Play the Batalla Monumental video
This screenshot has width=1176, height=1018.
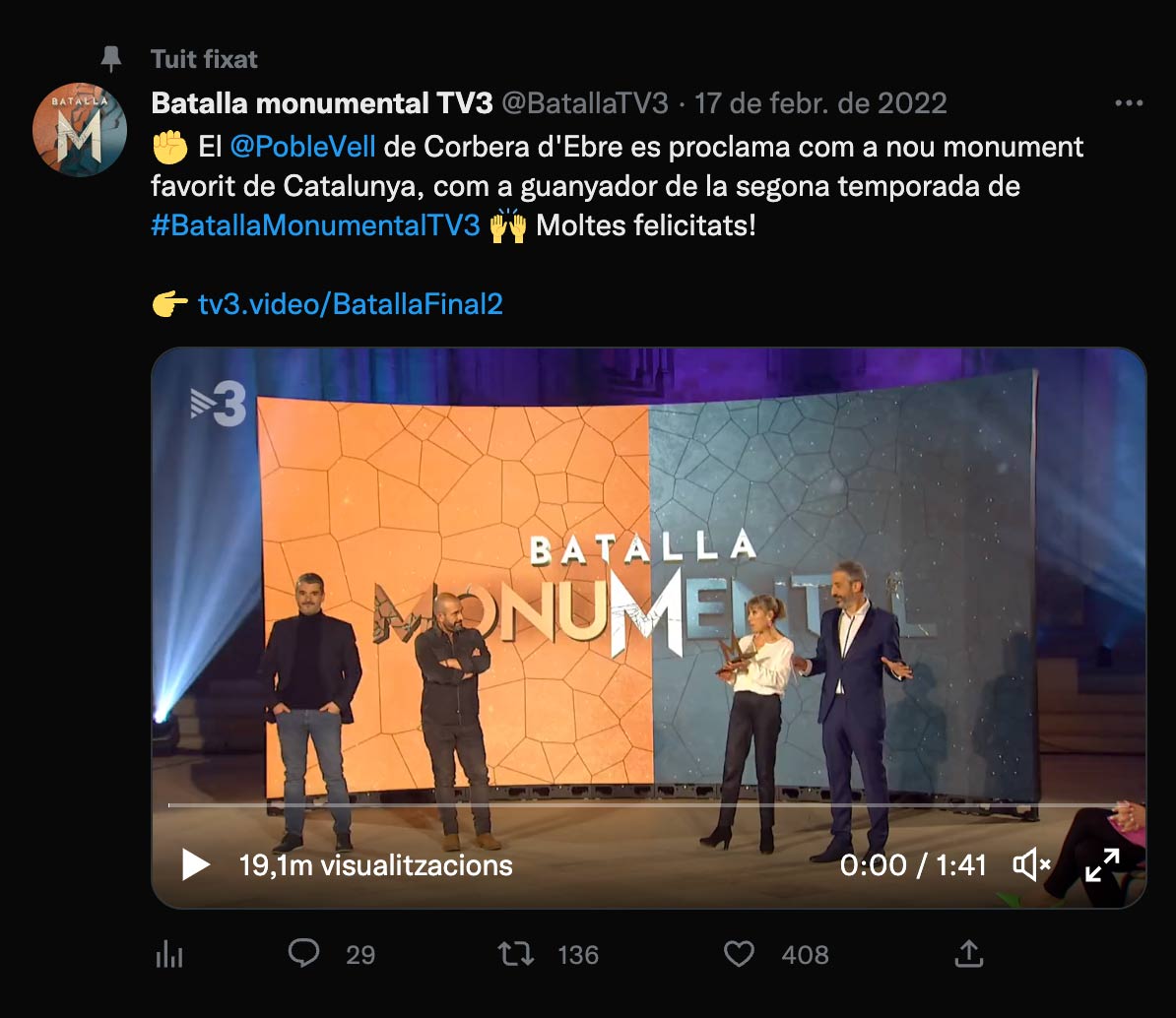(196, 865)
